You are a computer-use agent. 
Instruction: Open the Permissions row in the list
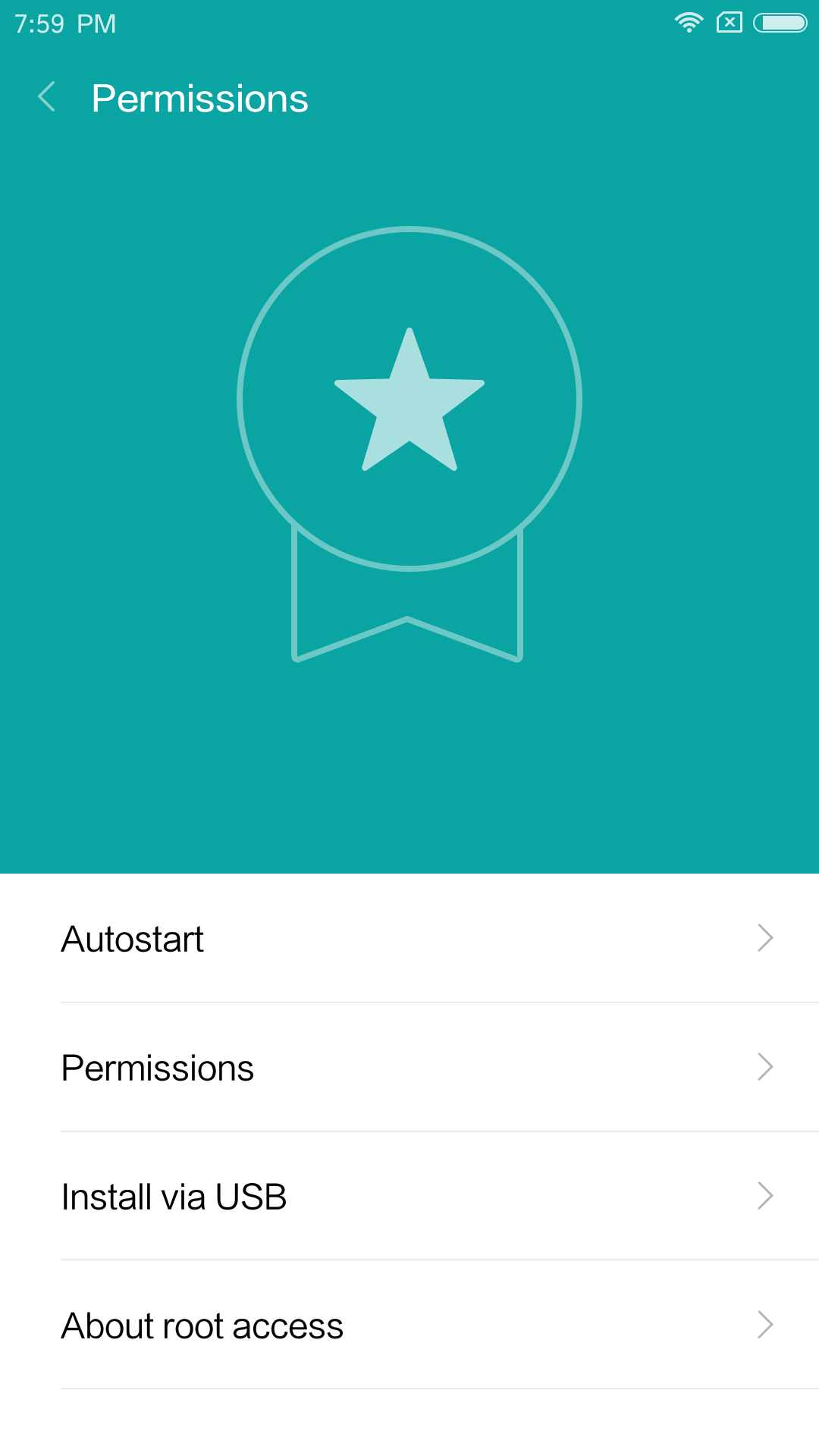409,1068
